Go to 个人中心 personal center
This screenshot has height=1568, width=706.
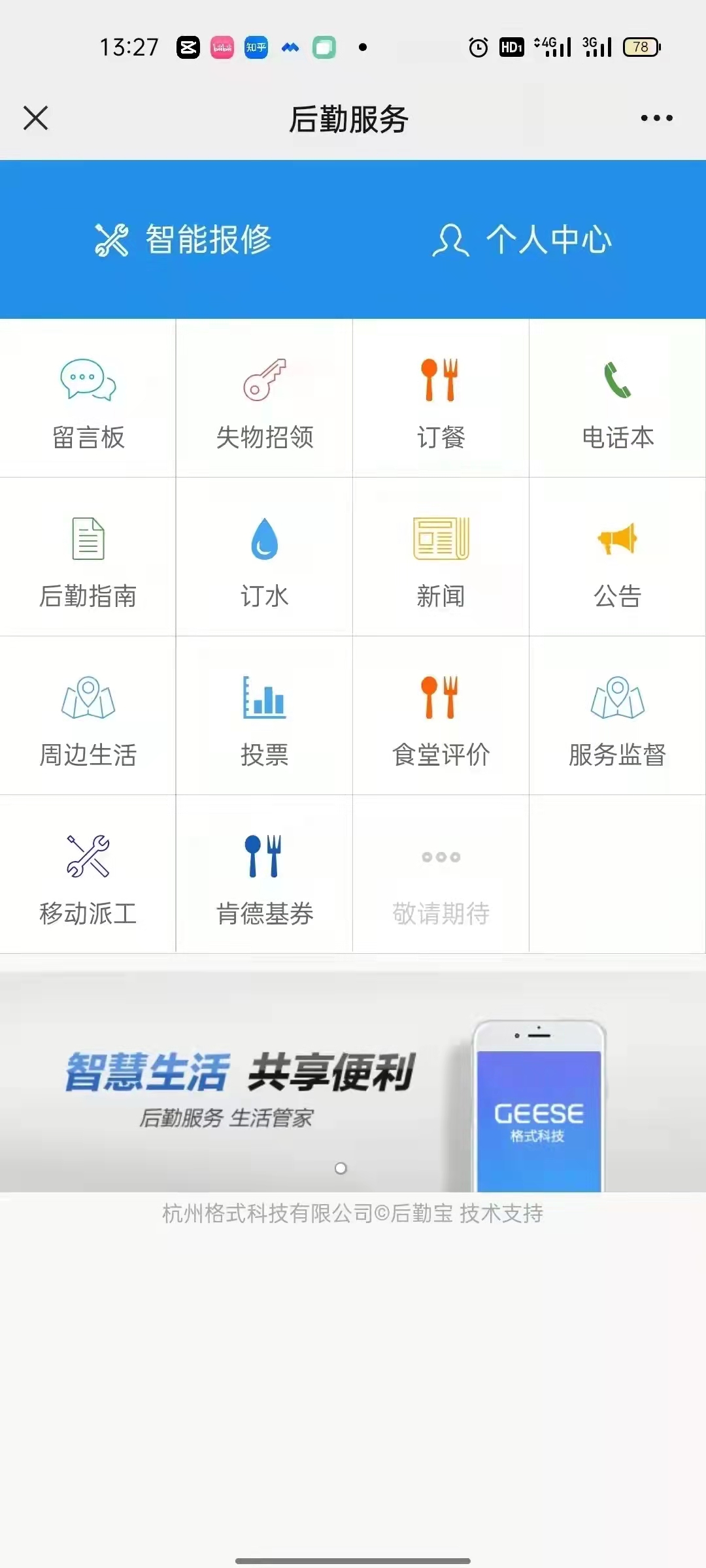coord(522,239)
